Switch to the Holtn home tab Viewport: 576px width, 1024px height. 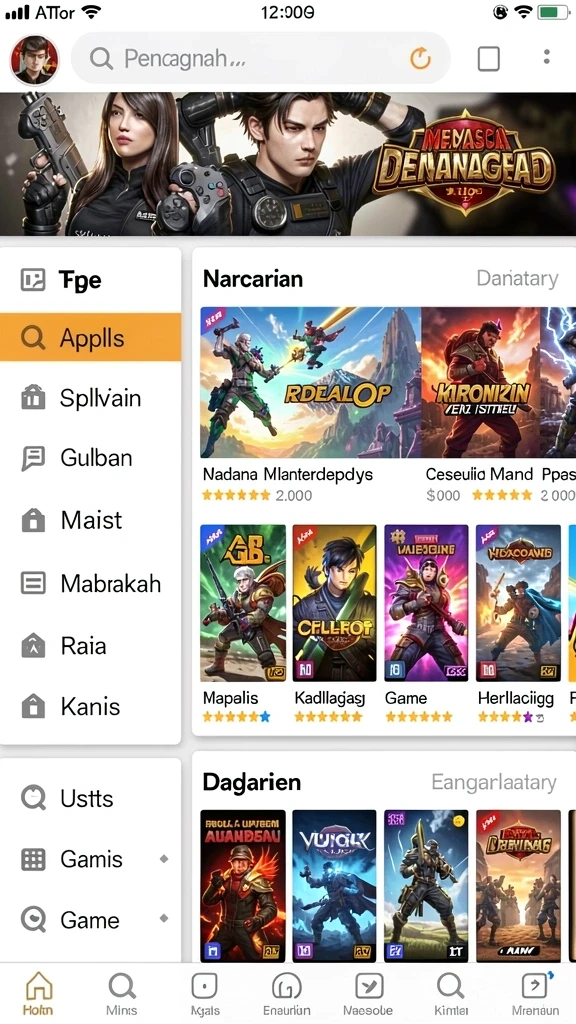37,993
